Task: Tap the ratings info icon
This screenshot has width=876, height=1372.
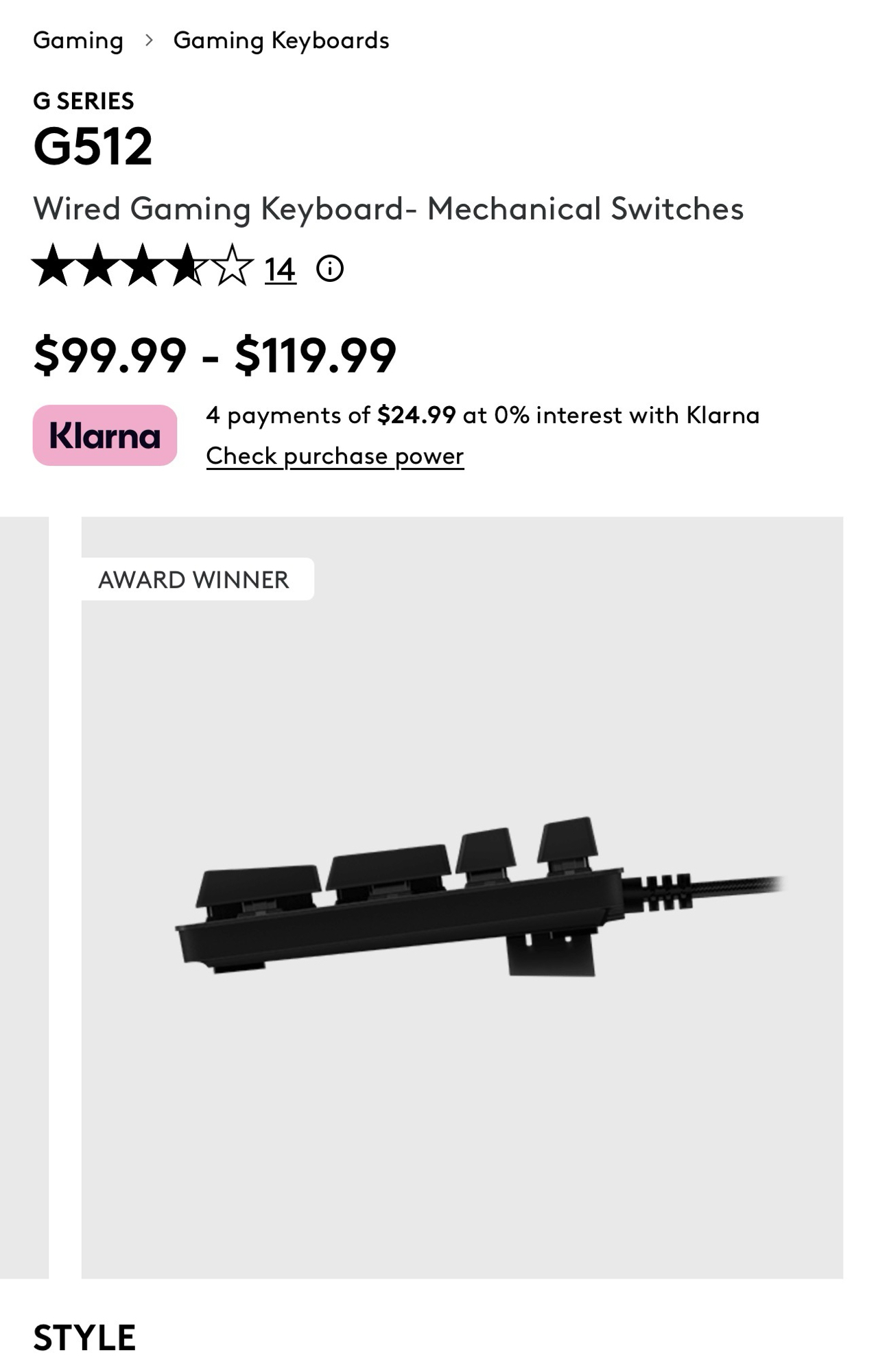Action: 330,269
